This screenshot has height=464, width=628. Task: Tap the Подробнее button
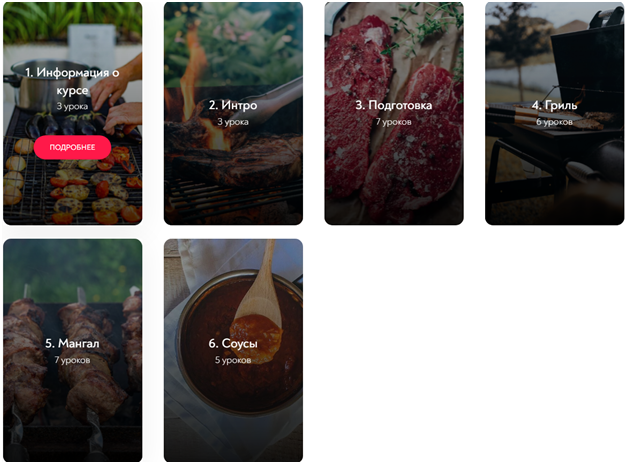[x=72, y=147]
